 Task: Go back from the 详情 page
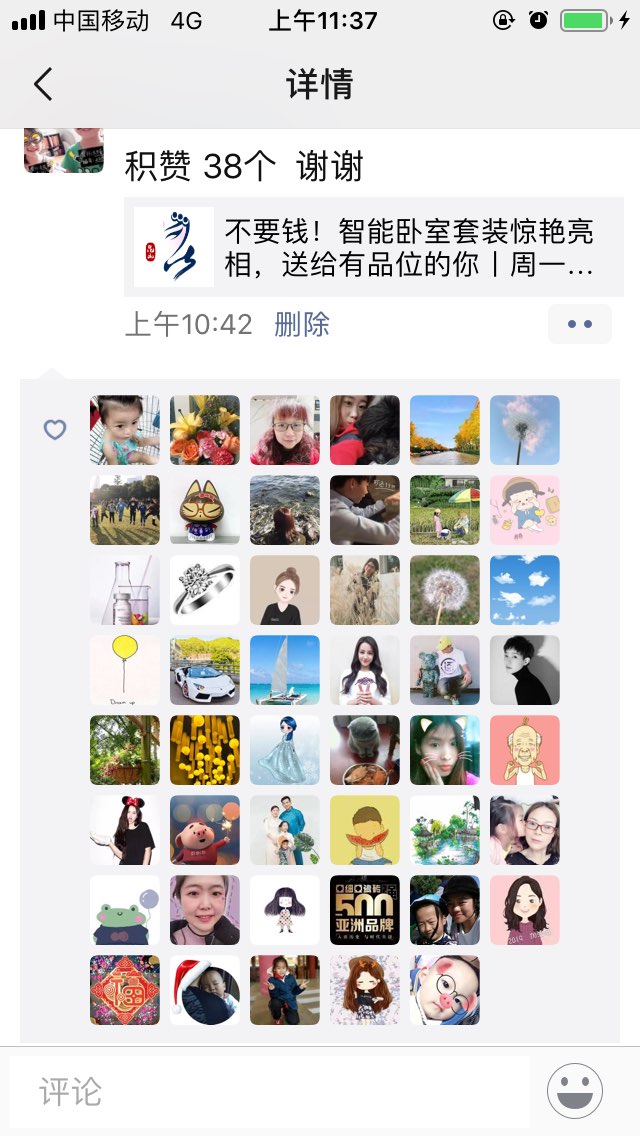(x=43, y=84)
